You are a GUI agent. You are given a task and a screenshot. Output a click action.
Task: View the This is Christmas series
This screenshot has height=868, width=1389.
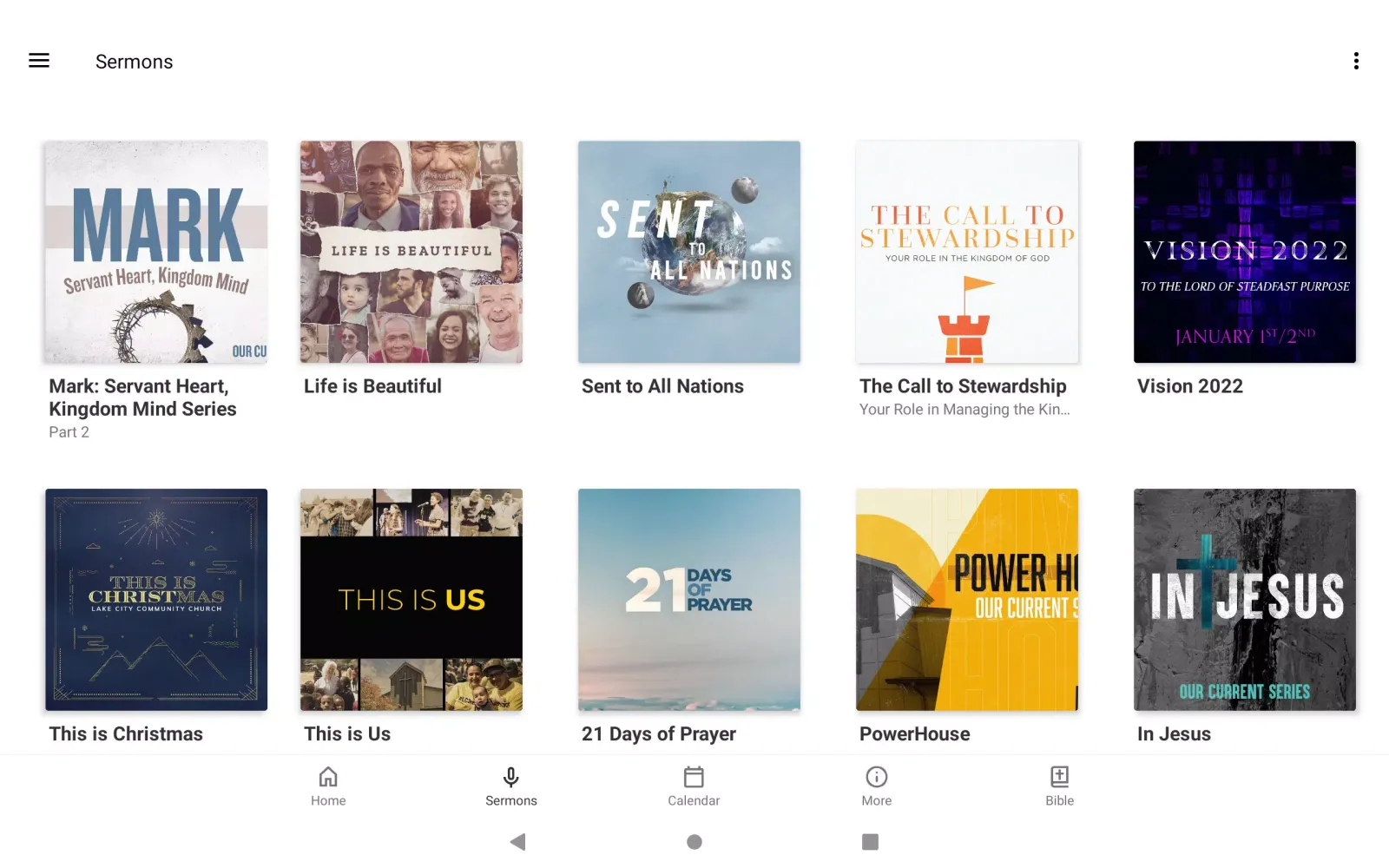[156, 600]
